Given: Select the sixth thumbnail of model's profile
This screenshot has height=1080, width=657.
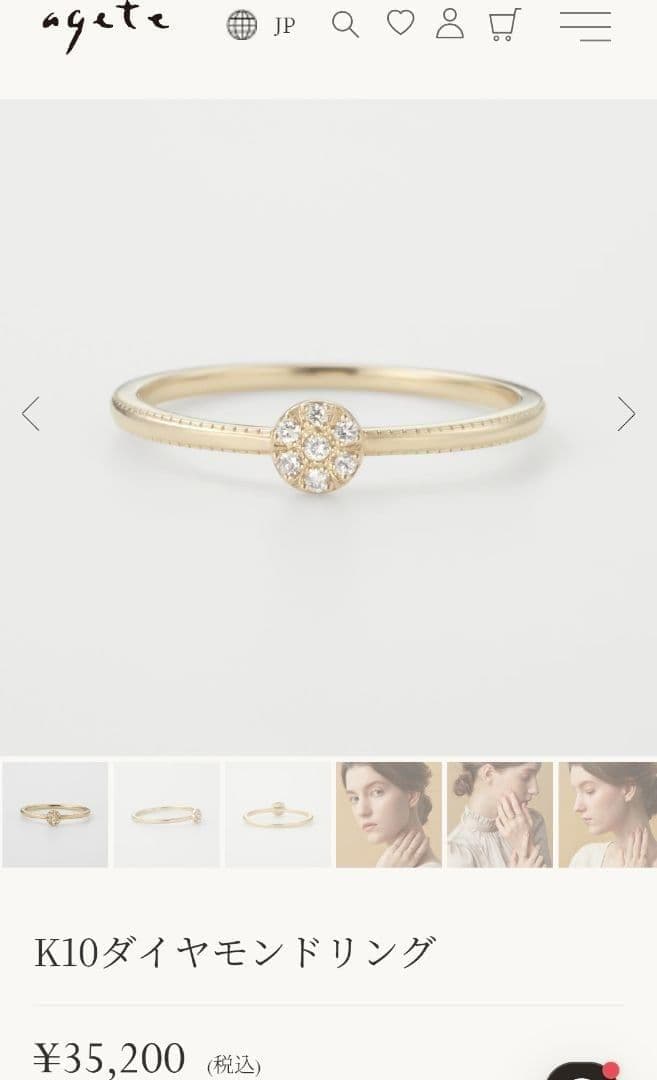Looking at the screenshot, I should [607, 814].
